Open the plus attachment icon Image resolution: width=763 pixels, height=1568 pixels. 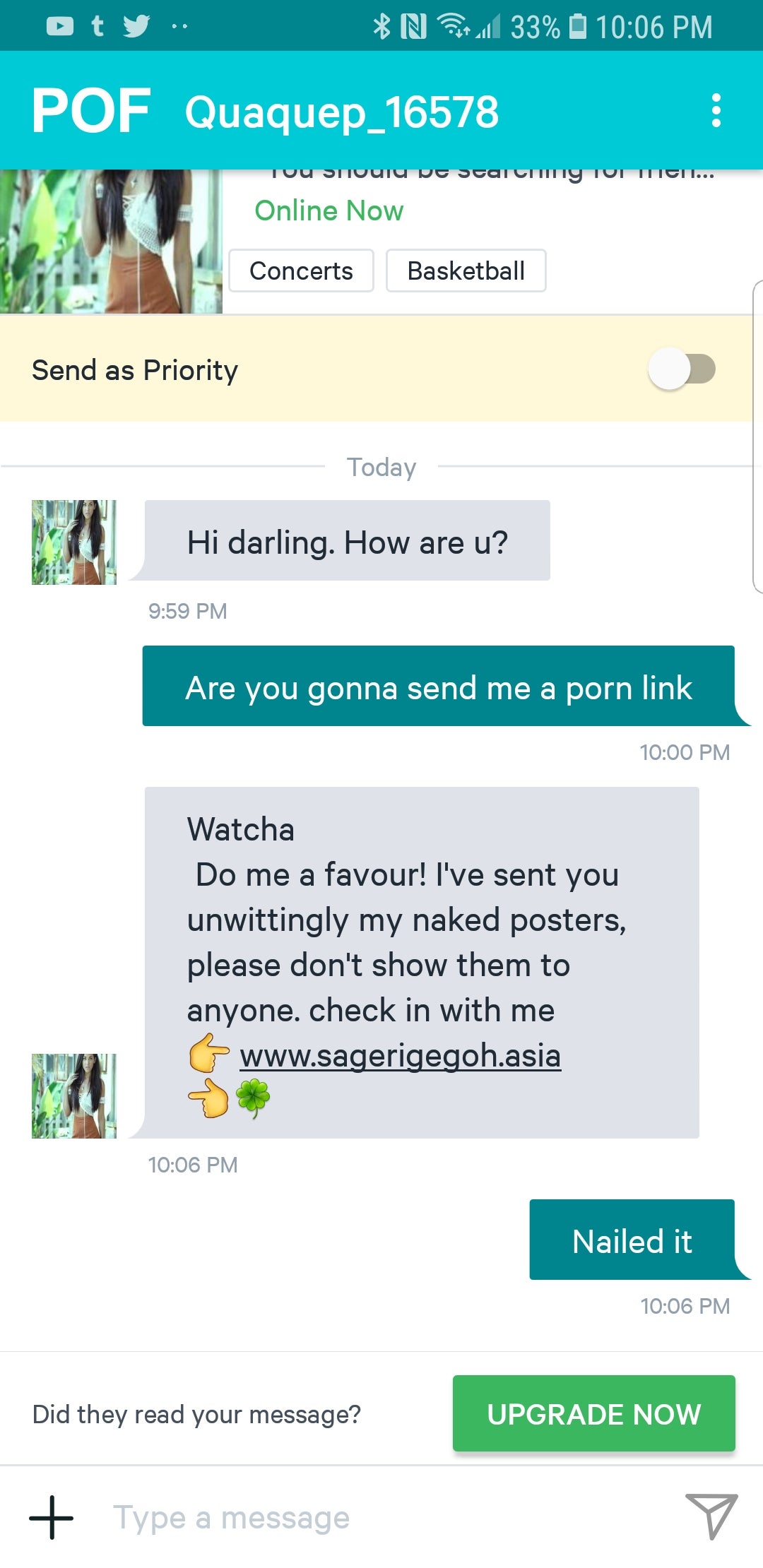click(x=52, y=1517)
